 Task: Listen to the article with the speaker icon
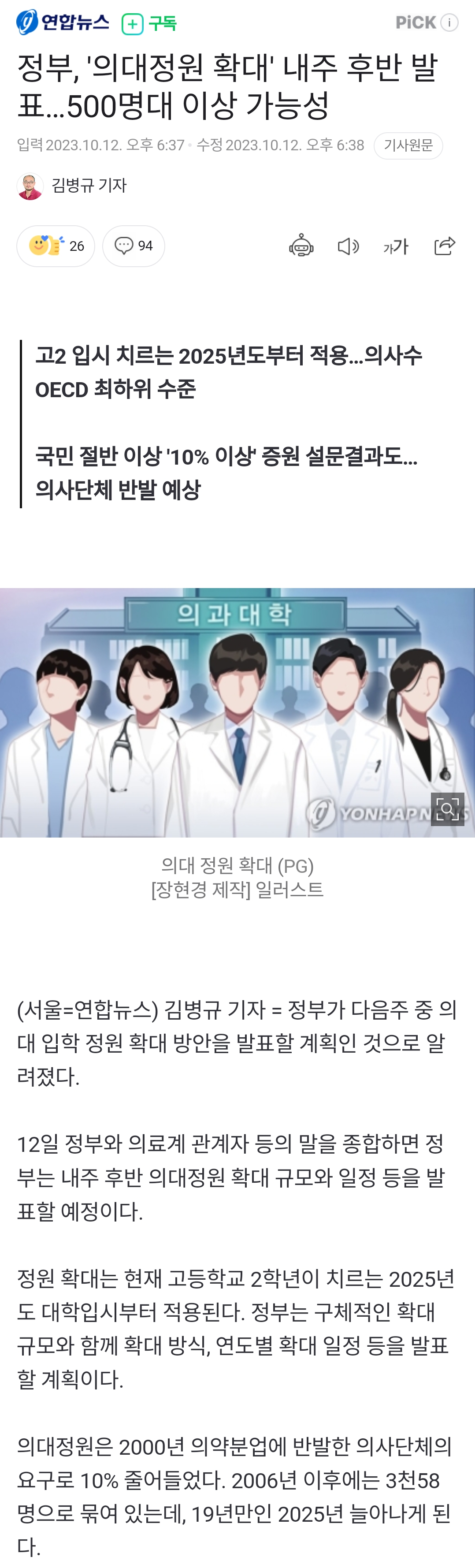[x=348, y=246]
